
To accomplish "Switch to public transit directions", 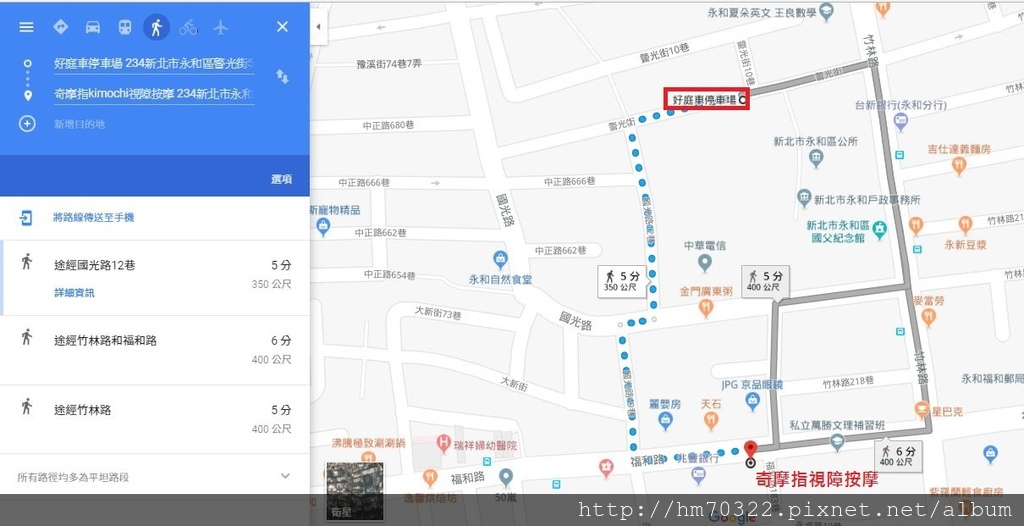I will 124,27.
